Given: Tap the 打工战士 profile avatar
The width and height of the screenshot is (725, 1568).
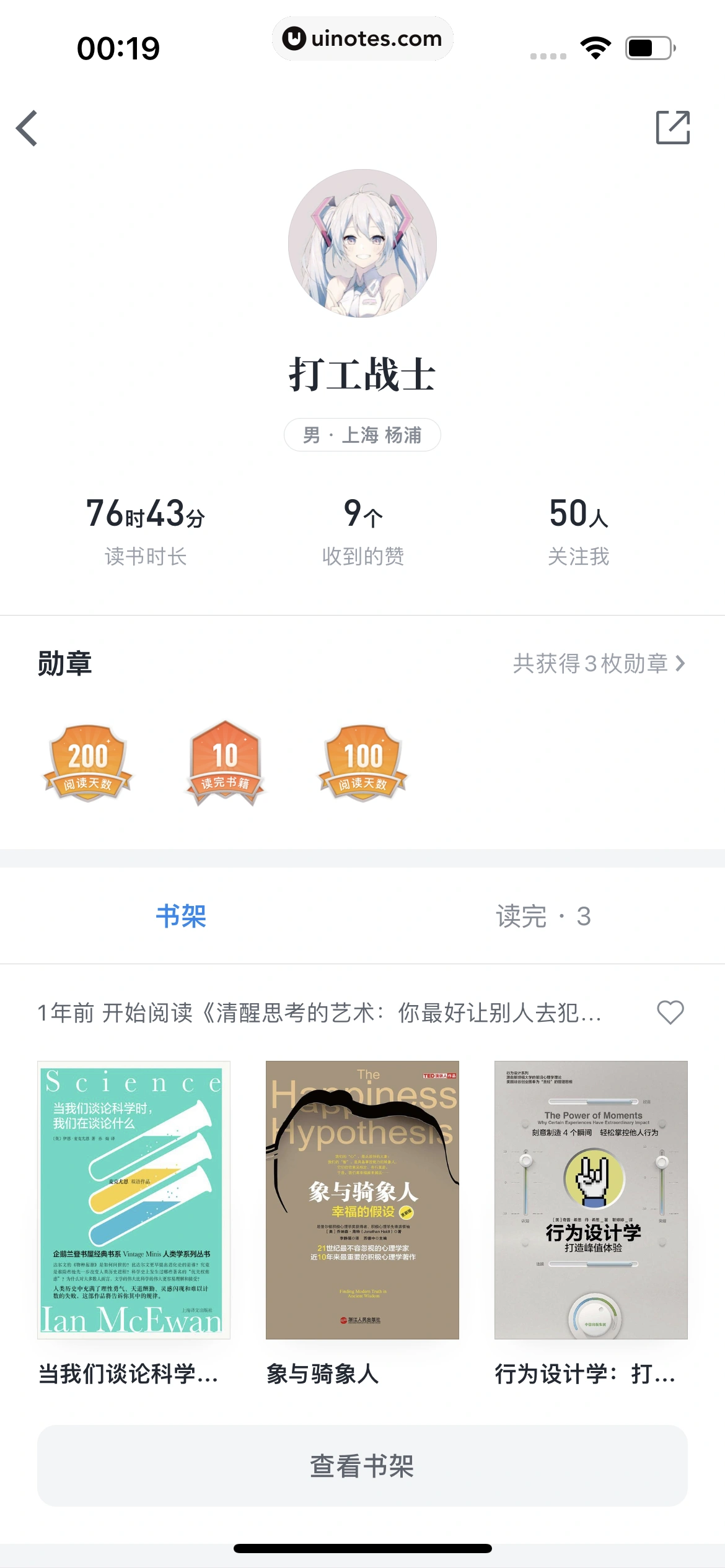Looking at the screenshot, I should pos(362,244).
